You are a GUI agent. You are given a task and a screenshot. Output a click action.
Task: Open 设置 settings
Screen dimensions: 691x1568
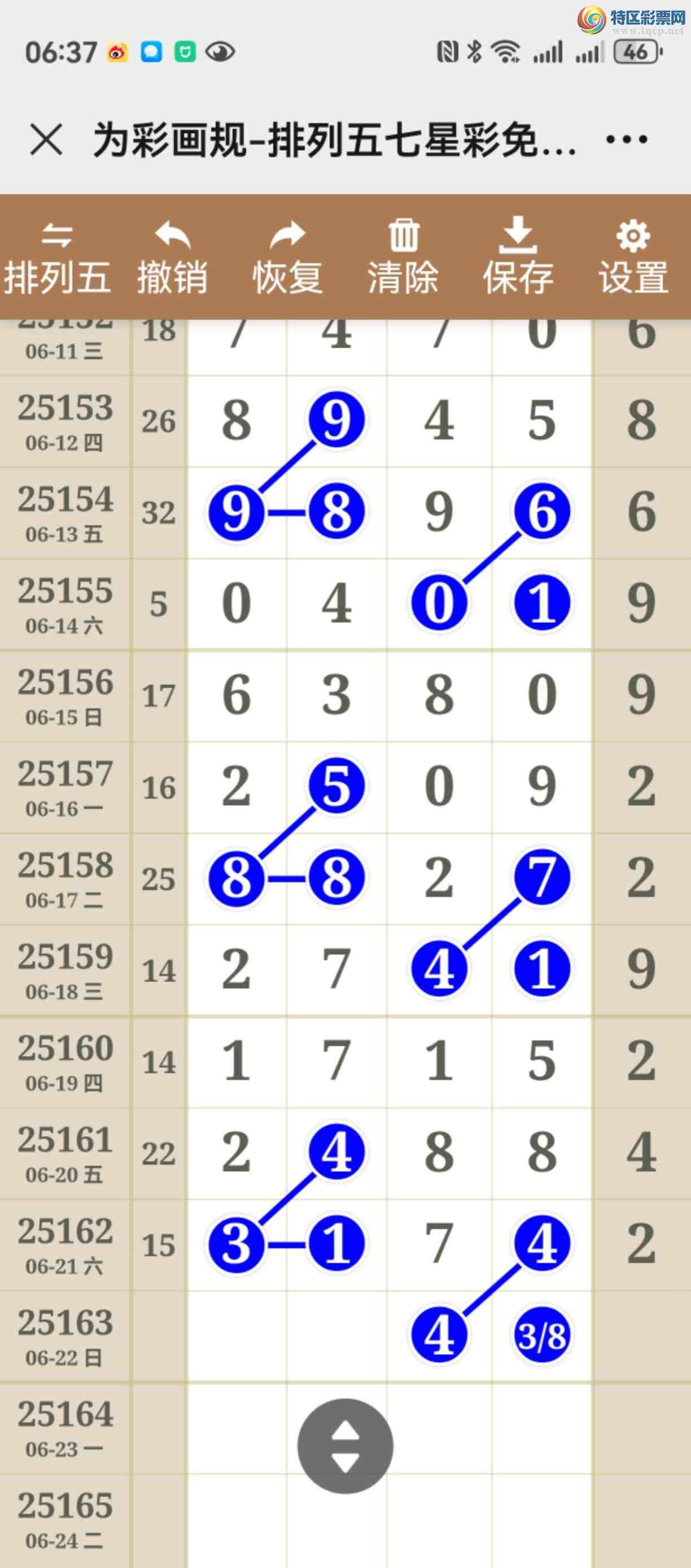tap(633, 258)
